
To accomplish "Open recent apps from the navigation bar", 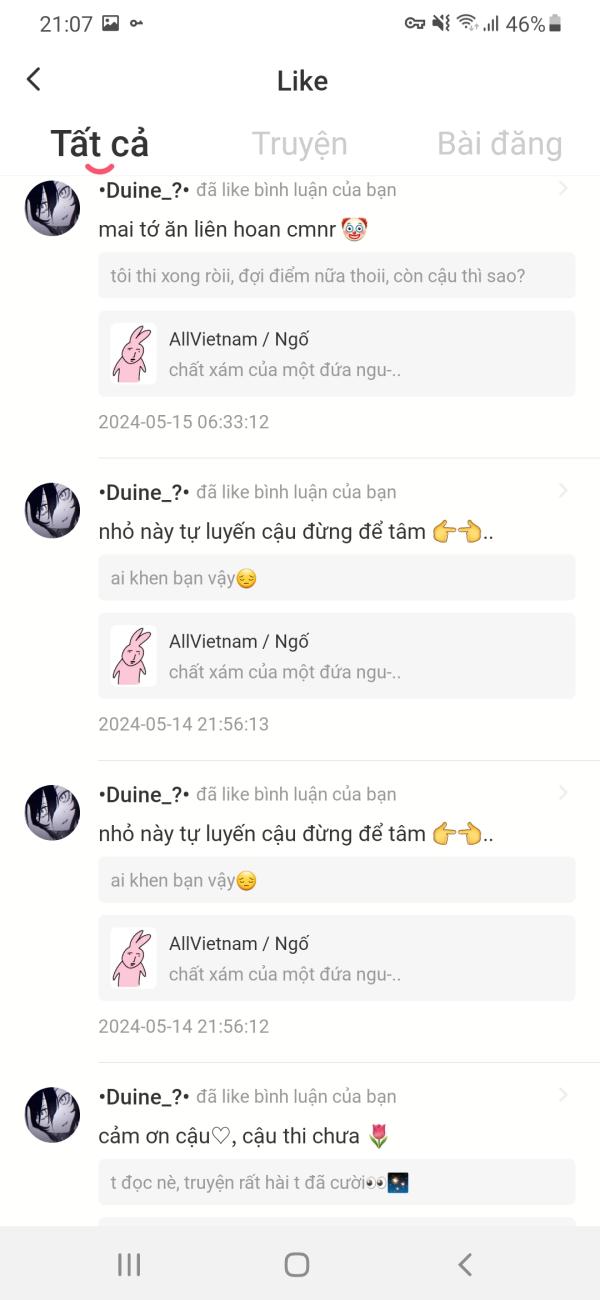I will (129, 1264).
